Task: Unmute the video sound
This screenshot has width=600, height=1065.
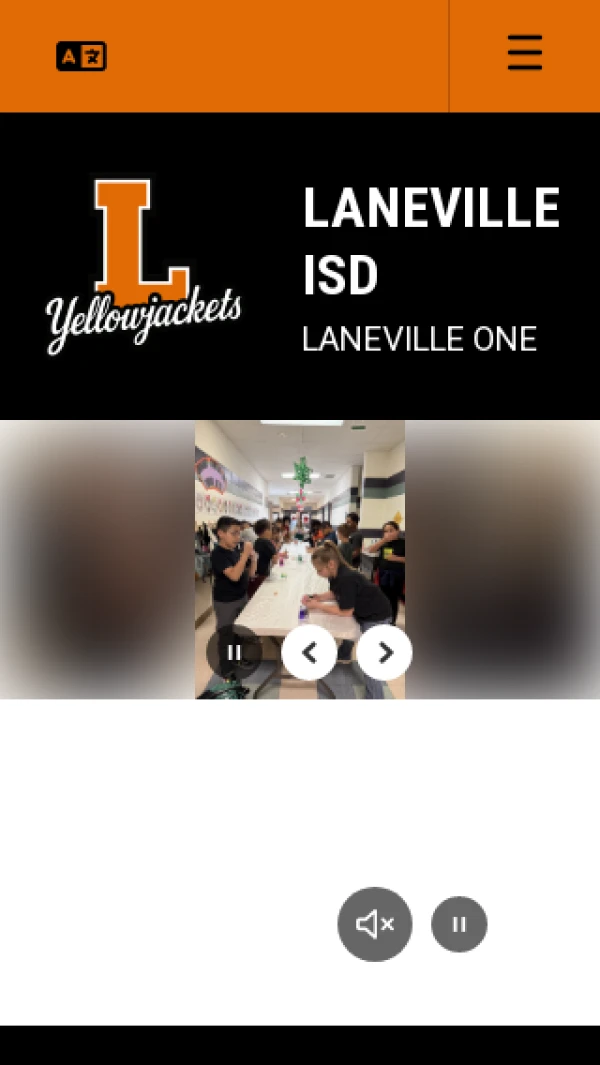Action: [375, 925]
